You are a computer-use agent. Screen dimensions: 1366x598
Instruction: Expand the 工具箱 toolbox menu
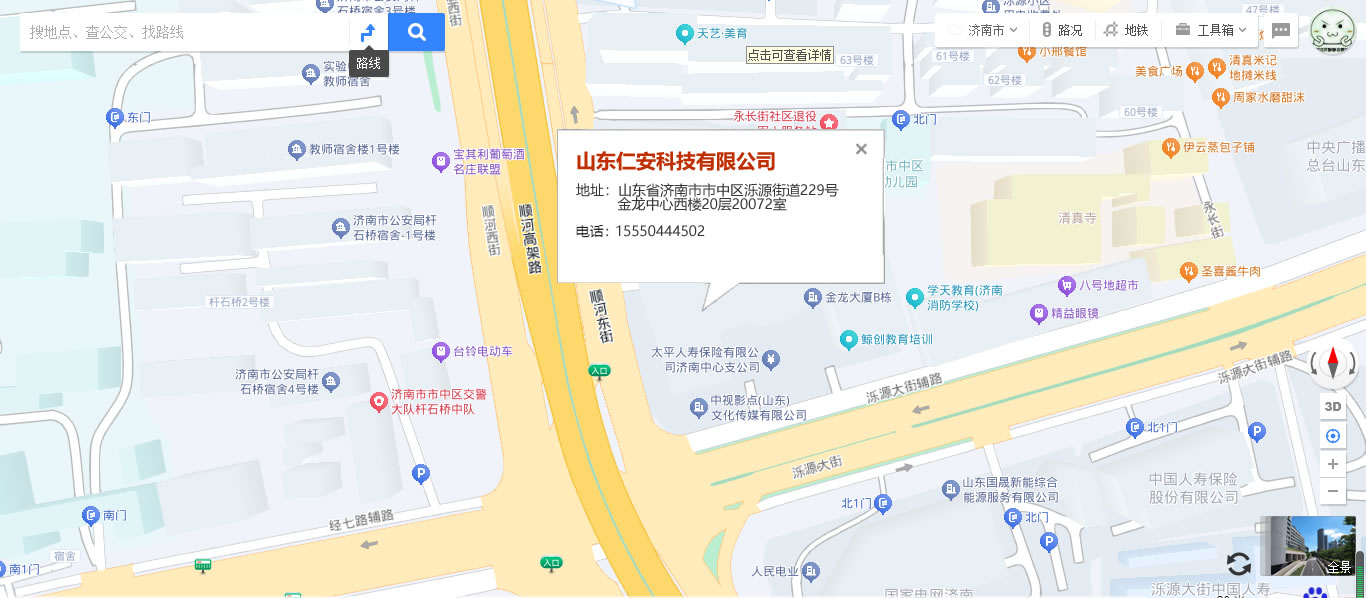tap(1211, 30)
